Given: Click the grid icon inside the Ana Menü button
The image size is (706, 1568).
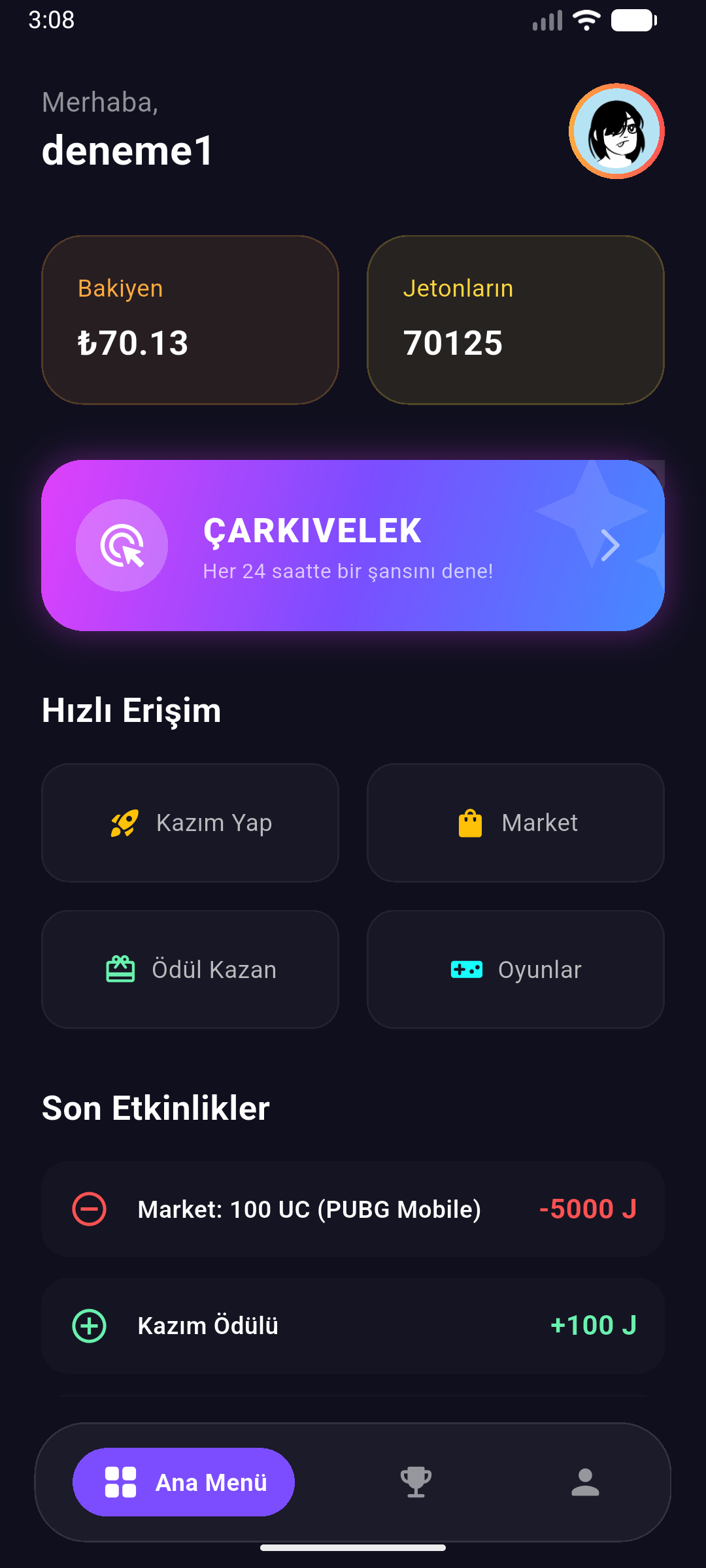Looking at the screenshot, I should tap(120, 1482).
